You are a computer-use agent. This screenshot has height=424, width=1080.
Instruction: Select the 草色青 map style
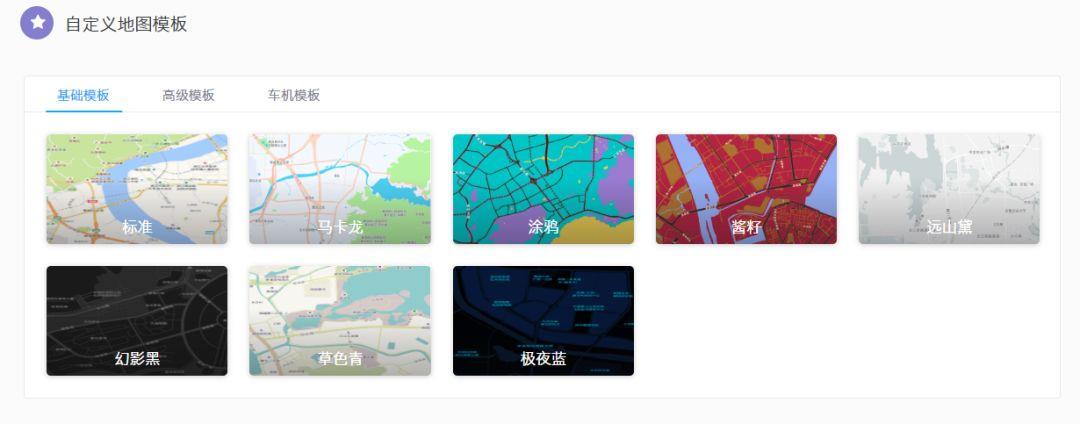[340, 320]
